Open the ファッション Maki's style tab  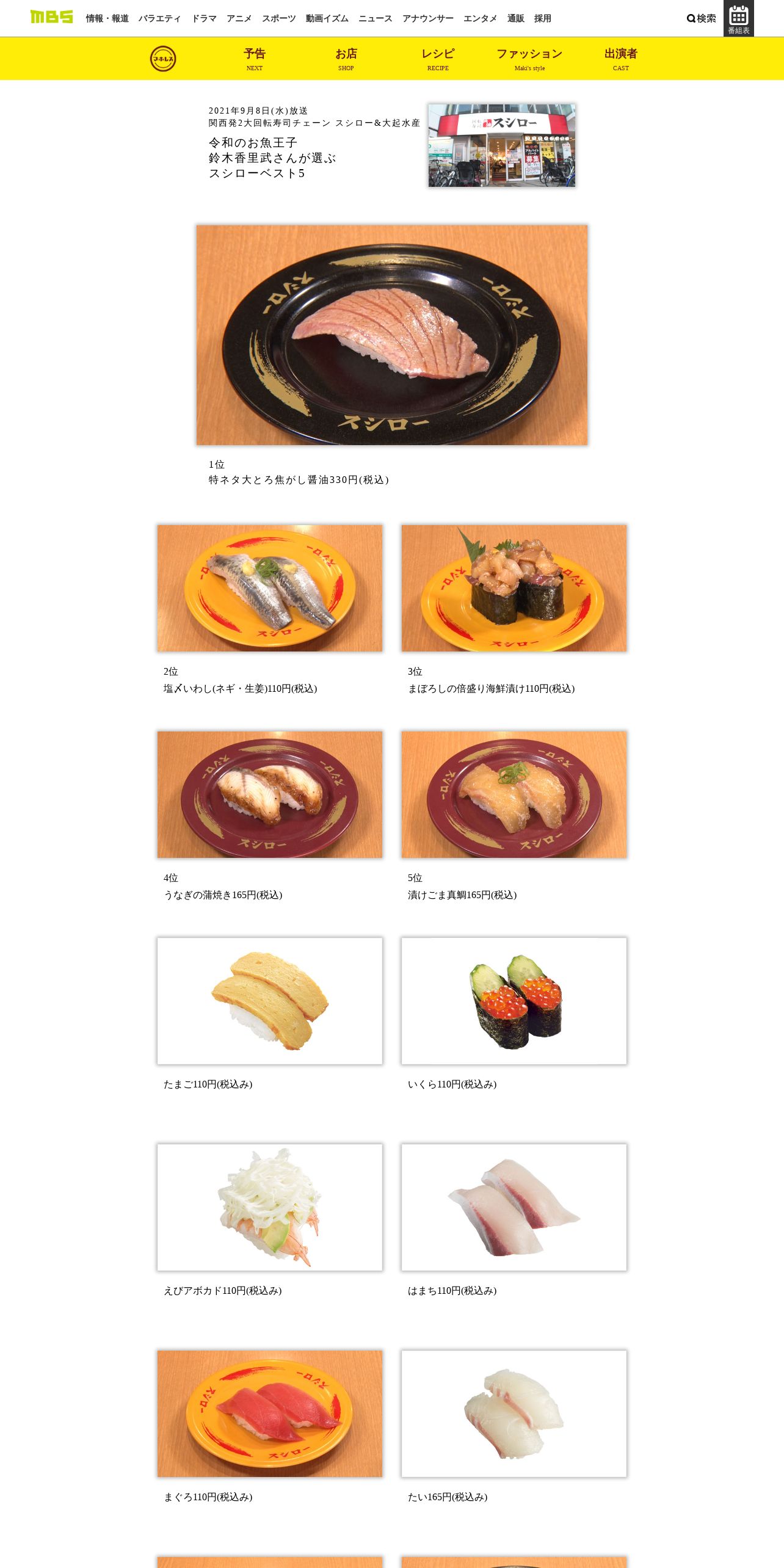[x=529, y=59]
